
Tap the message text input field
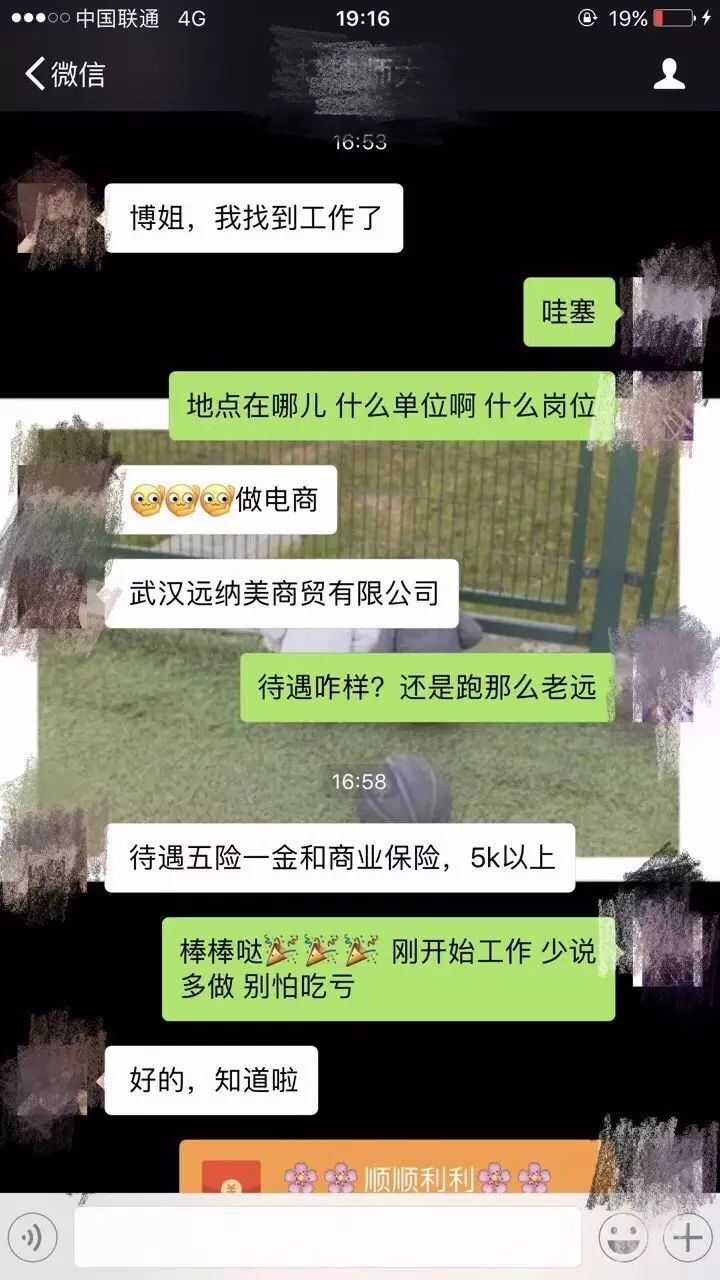pyautogui.click(x=327, y=1237)
